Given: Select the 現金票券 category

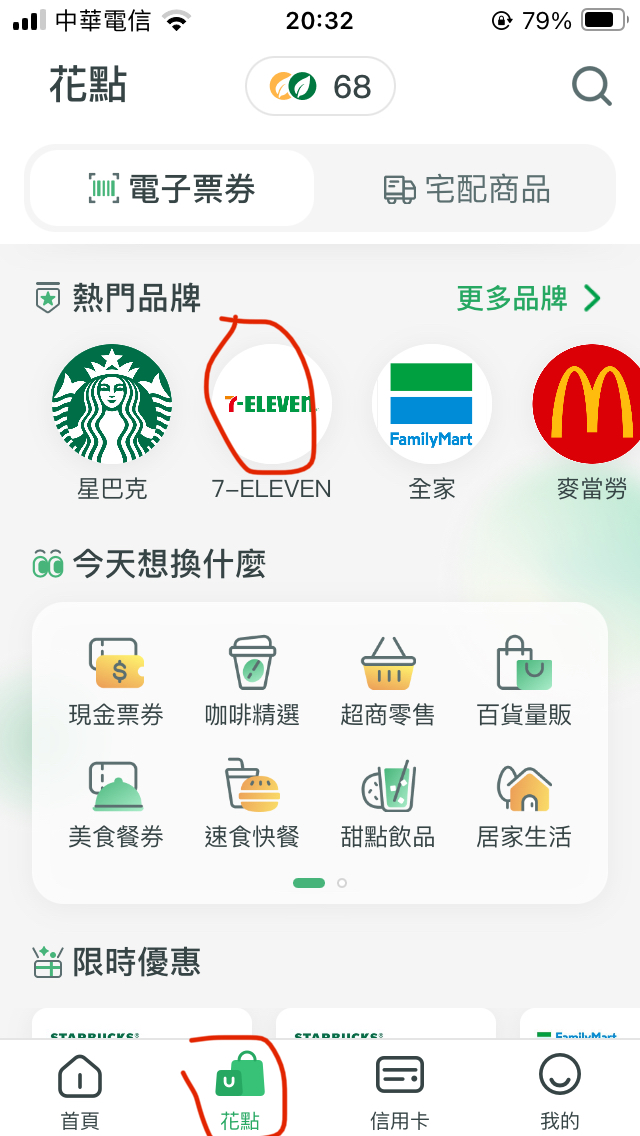Looking at the screenshot, I should coord(116,680).
